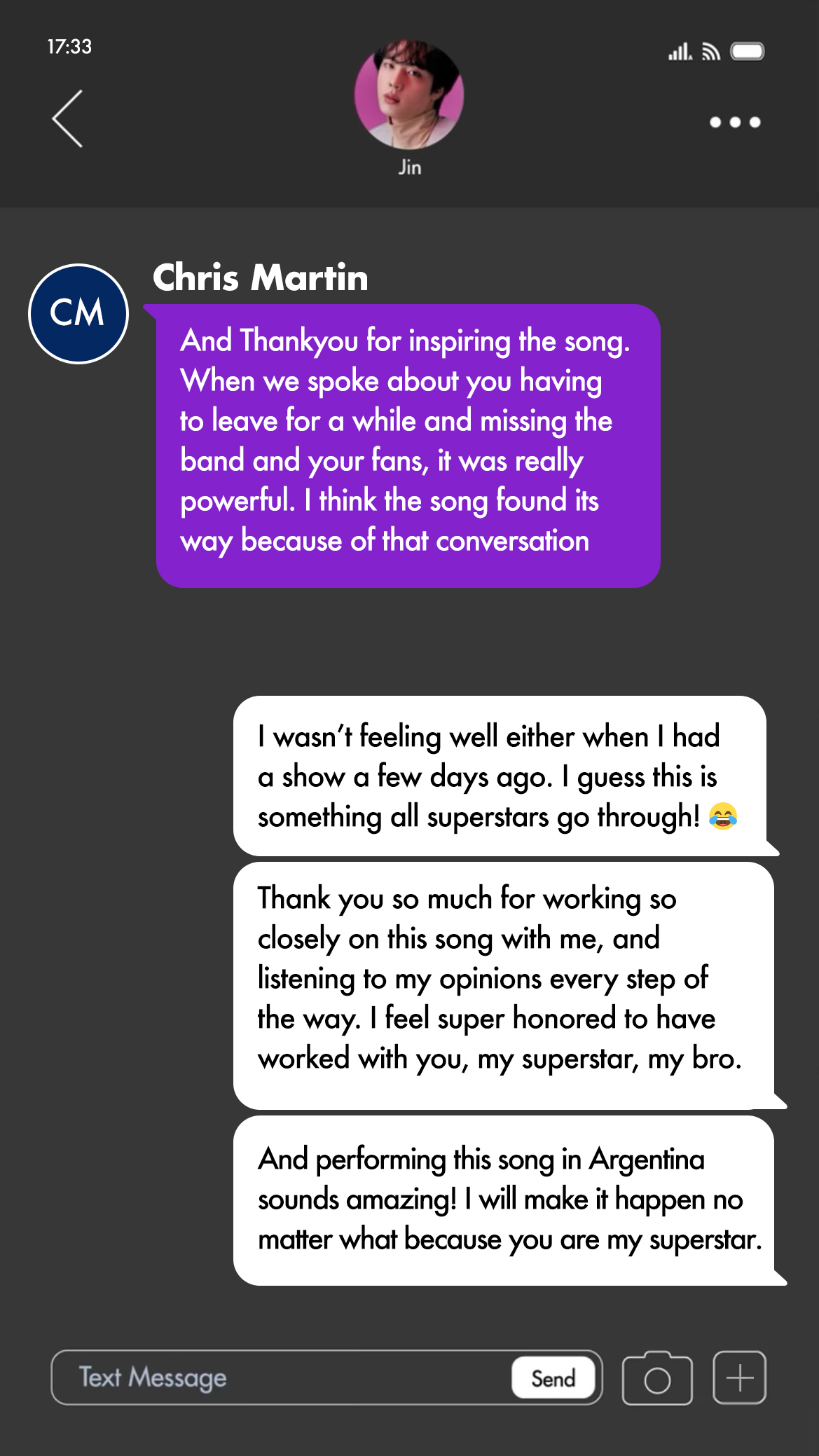The width and height of the screenshot is (819, 1456).
Task: Open the plus attachment menu
Action: click(739, 1378)
